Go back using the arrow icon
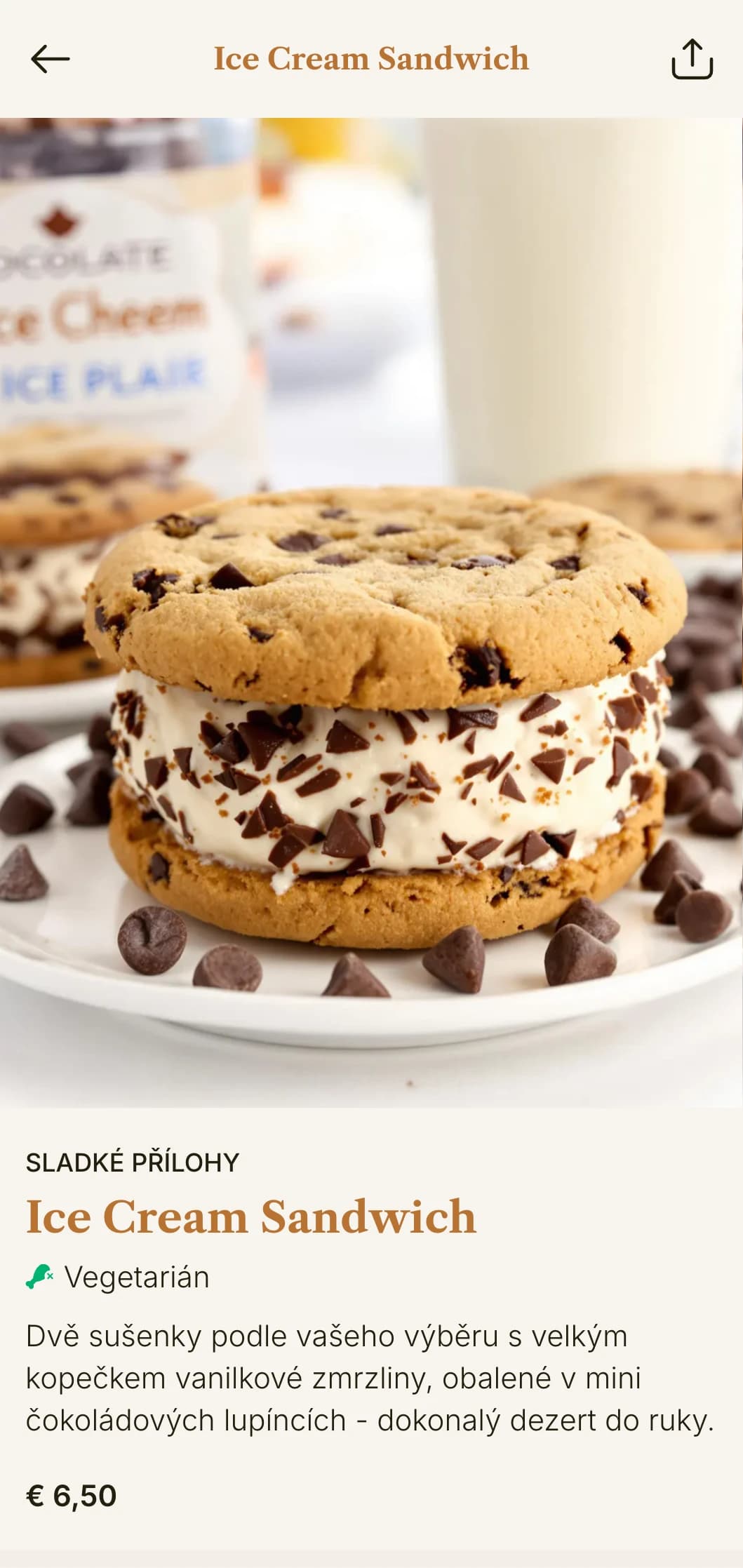Screen dimensions: 743x1568 (x=51, y=59)
